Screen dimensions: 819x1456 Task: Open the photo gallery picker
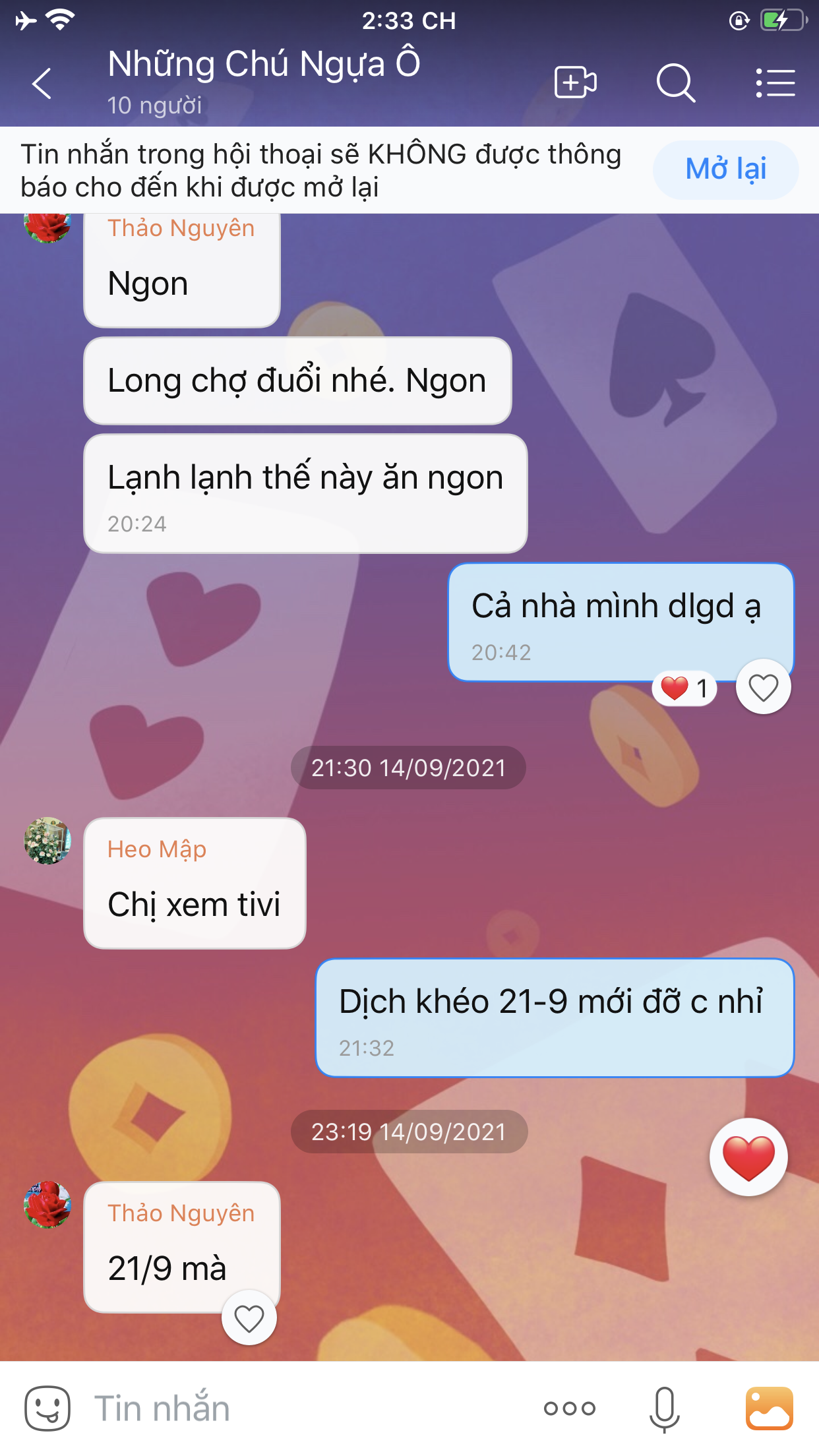point(770,1409)
